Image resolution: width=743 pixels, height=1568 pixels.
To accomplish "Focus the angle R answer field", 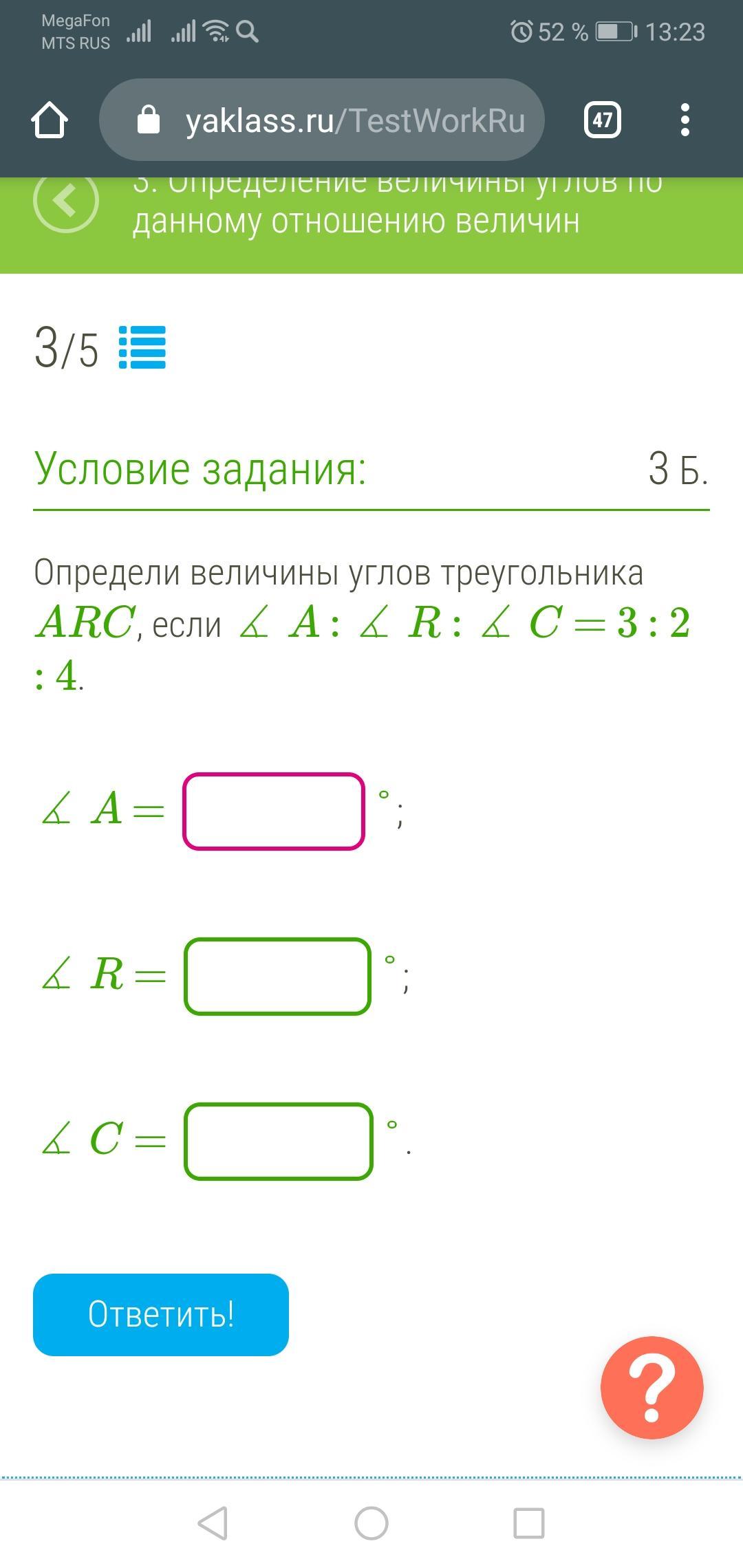I will (278, 977).
